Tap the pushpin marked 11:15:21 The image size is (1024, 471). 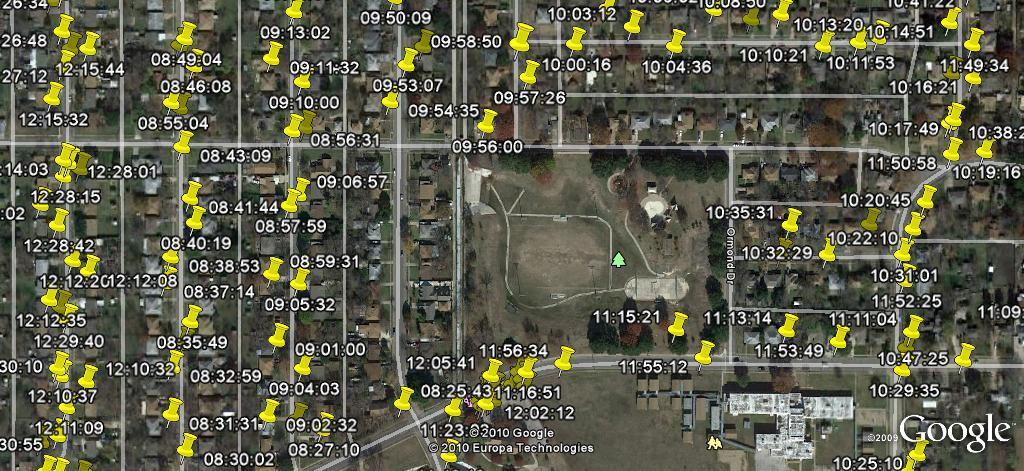[x=678, y=324]
